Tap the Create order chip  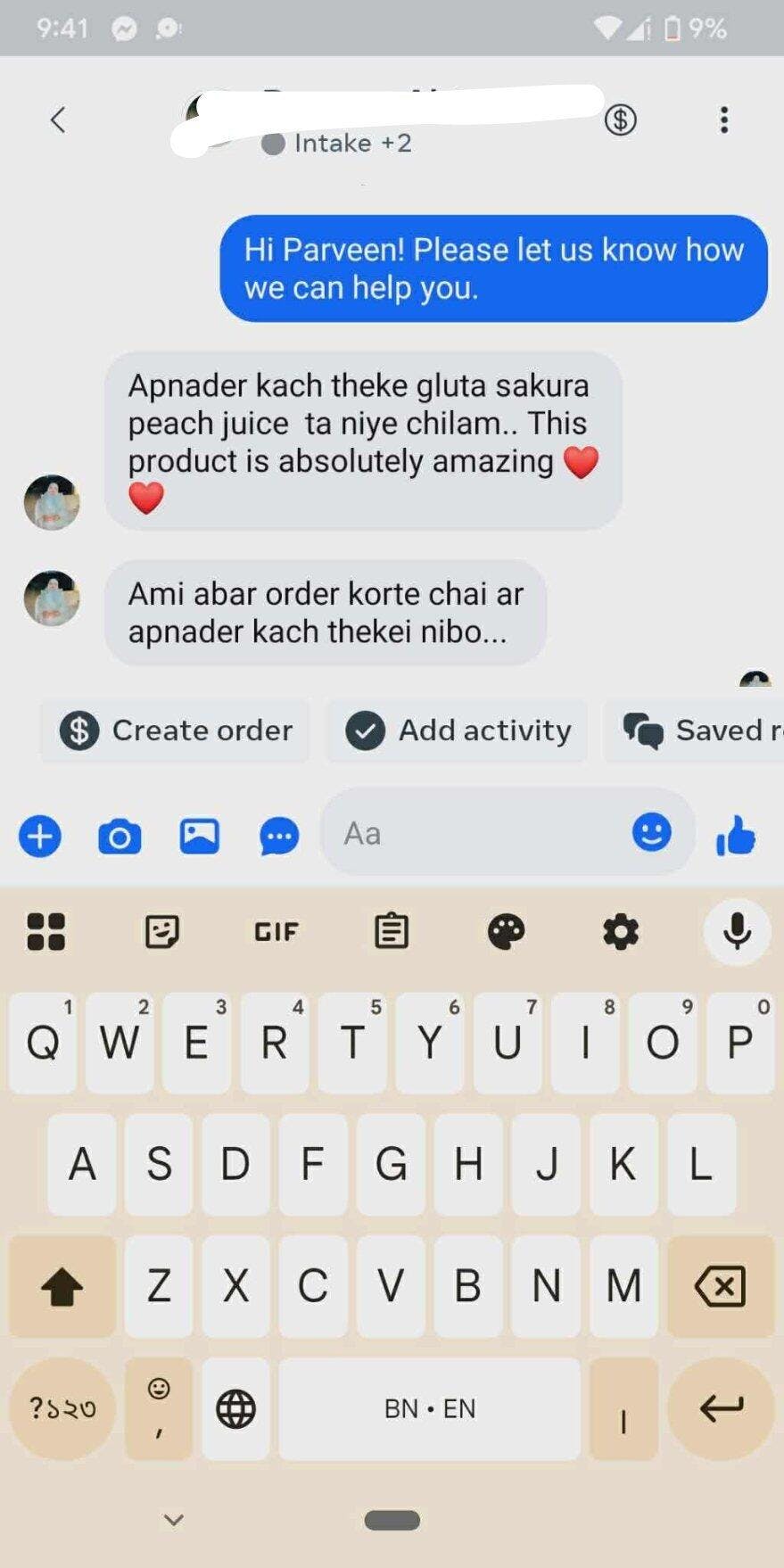click(176, 730)
